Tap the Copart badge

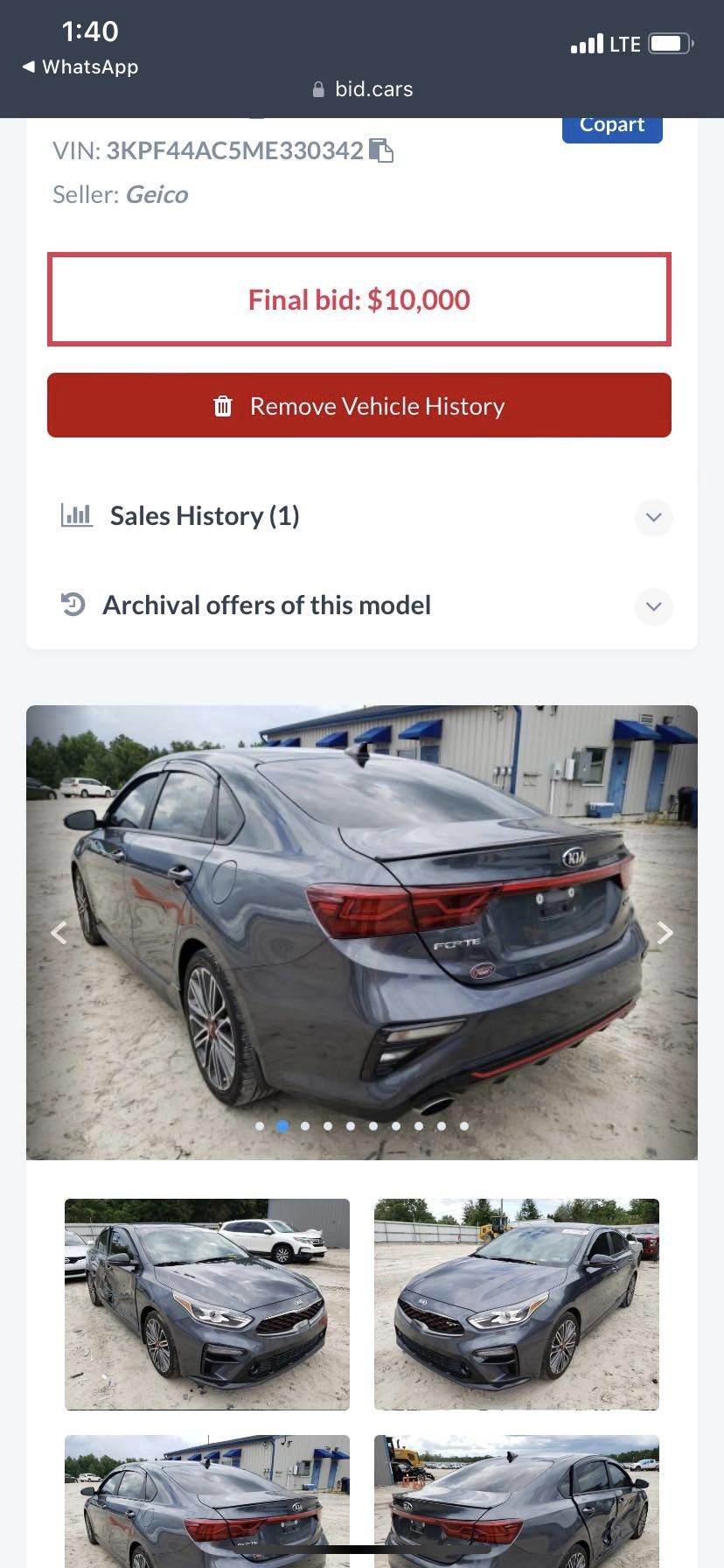pos(611,126)
